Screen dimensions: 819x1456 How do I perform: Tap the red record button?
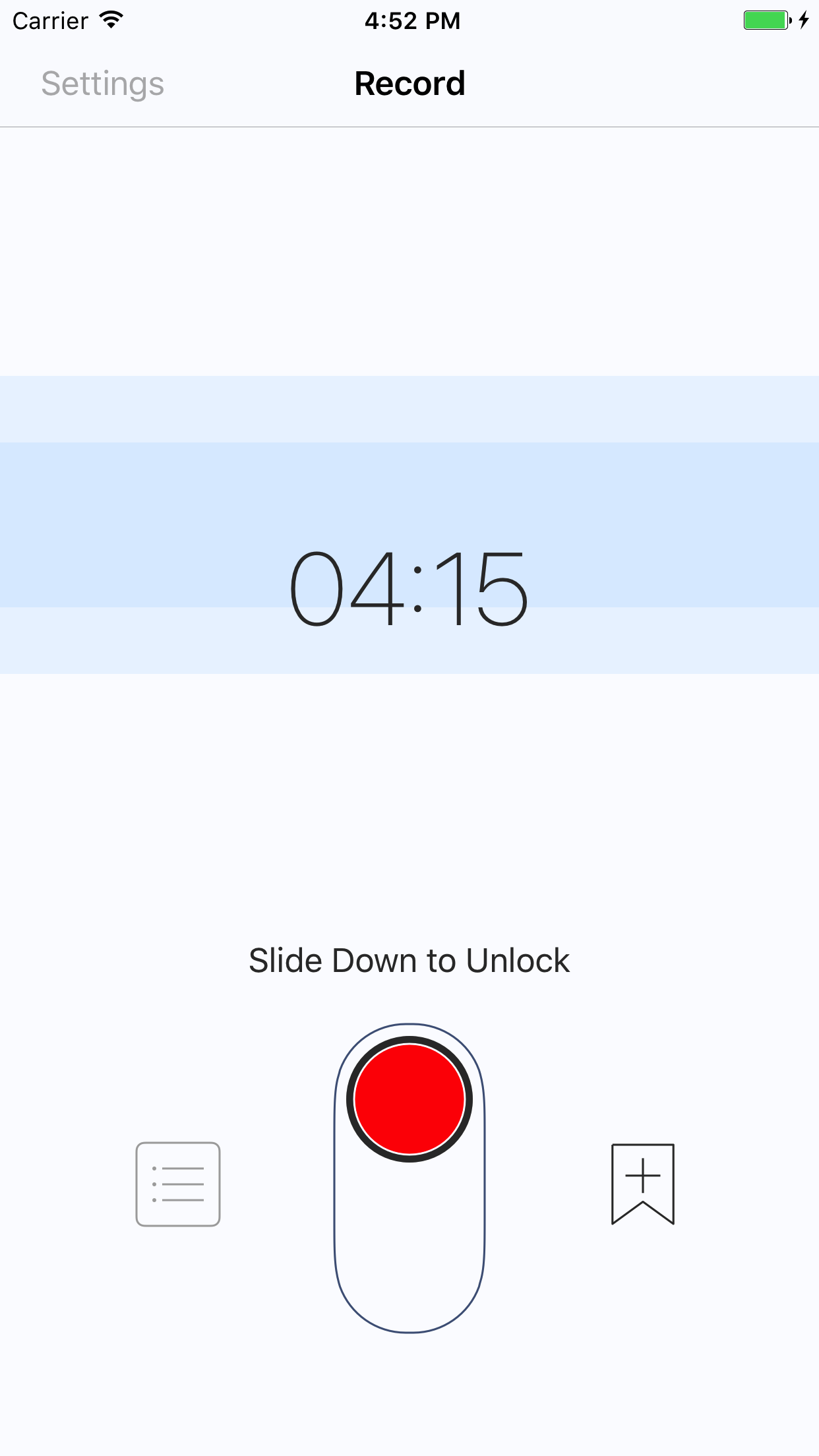[409, 1099]
